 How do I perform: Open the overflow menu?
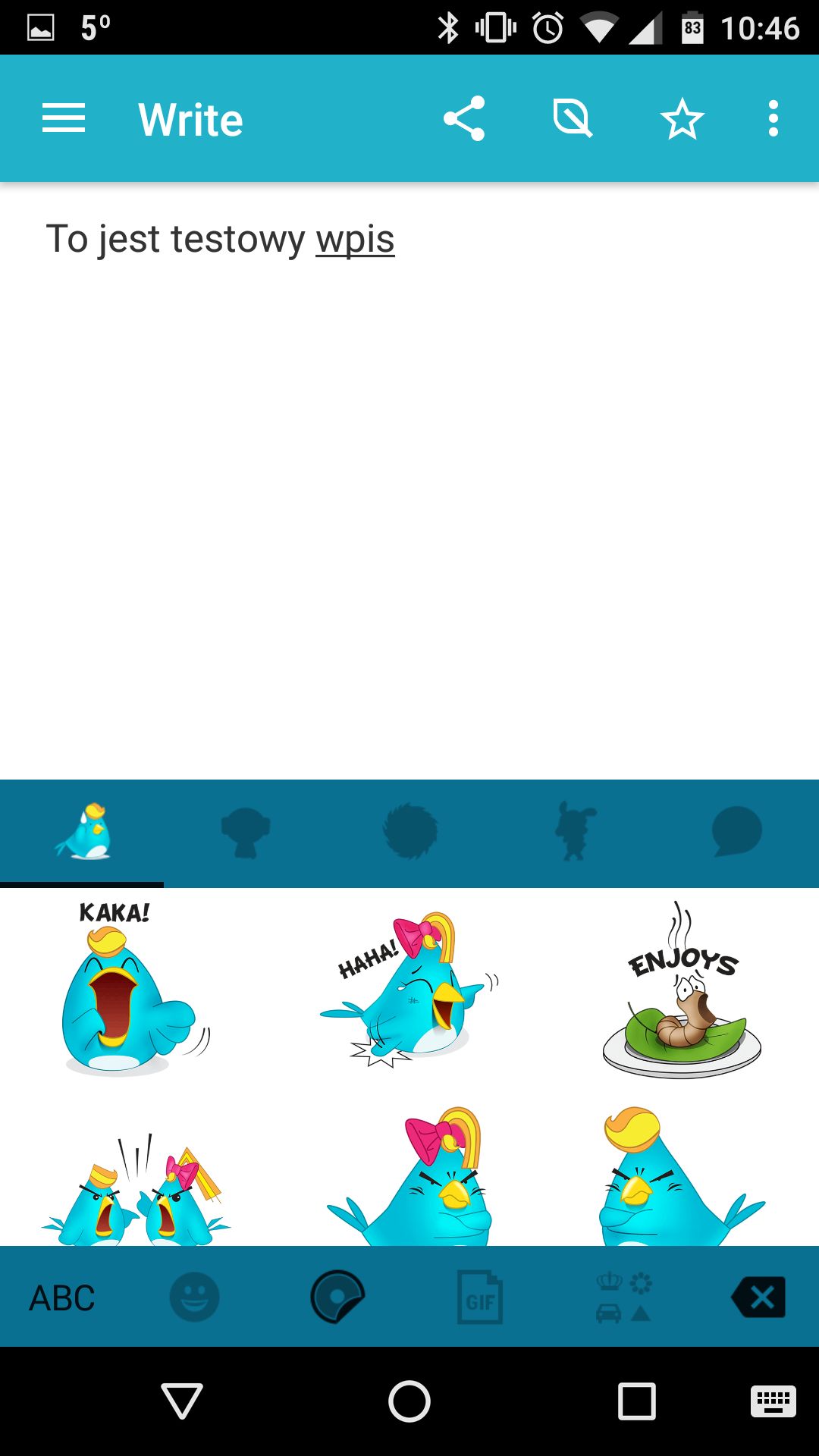pyautogui.click(x=773, y=119)
